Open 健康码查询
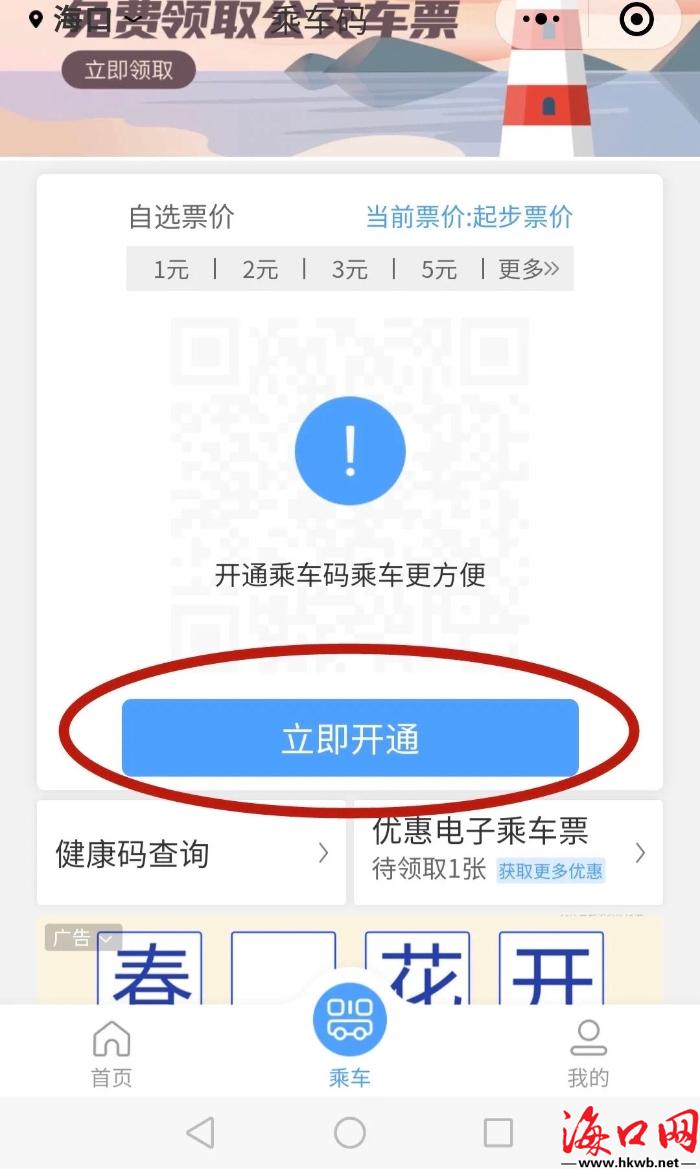The width and height of the screenshot is (700, 1169). [190, 853]
